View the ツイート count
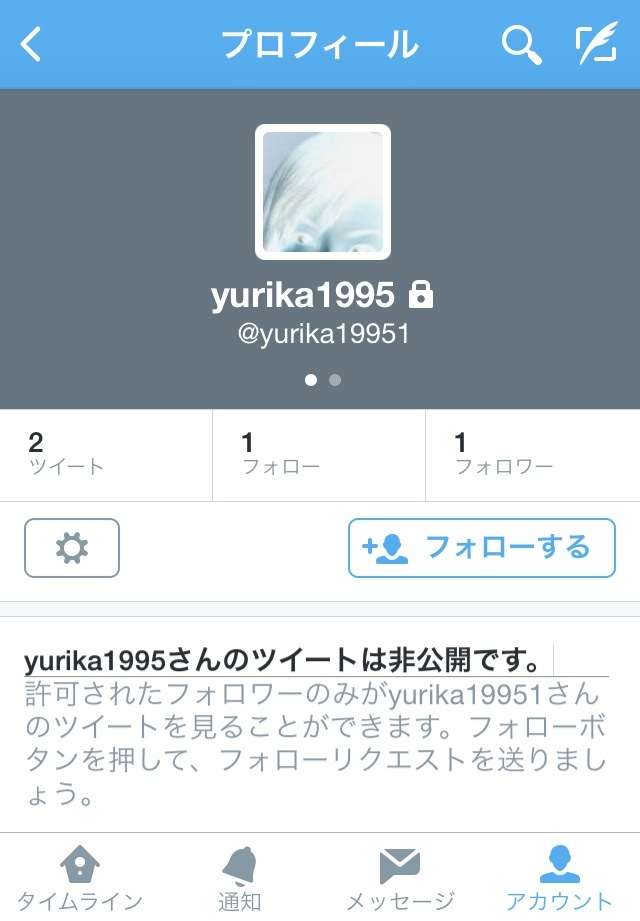 pyautogui.click(x=105, y=454)
